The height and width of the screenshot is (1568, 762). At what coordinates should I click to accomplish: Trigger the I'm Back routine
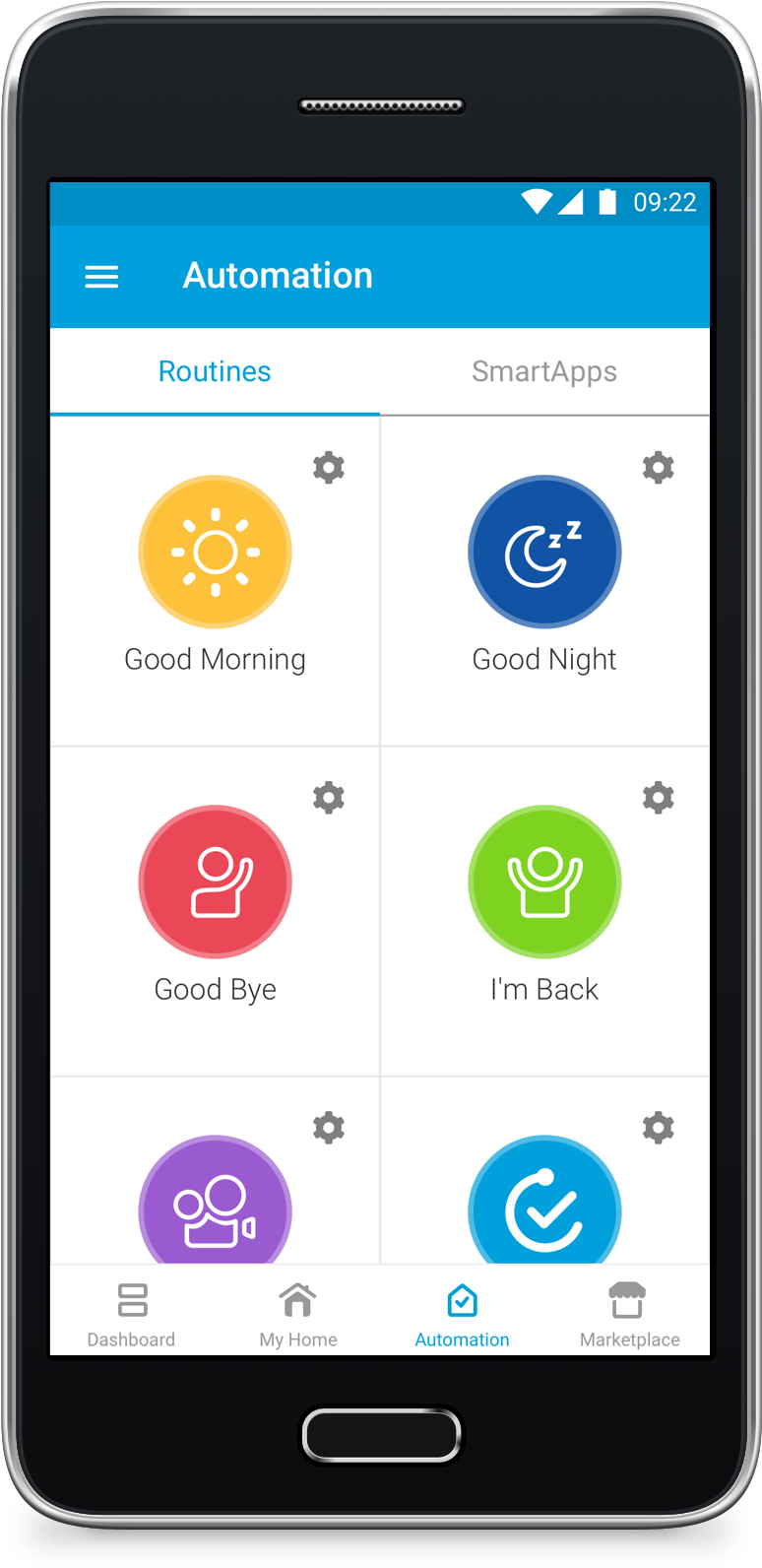[544, 882]
